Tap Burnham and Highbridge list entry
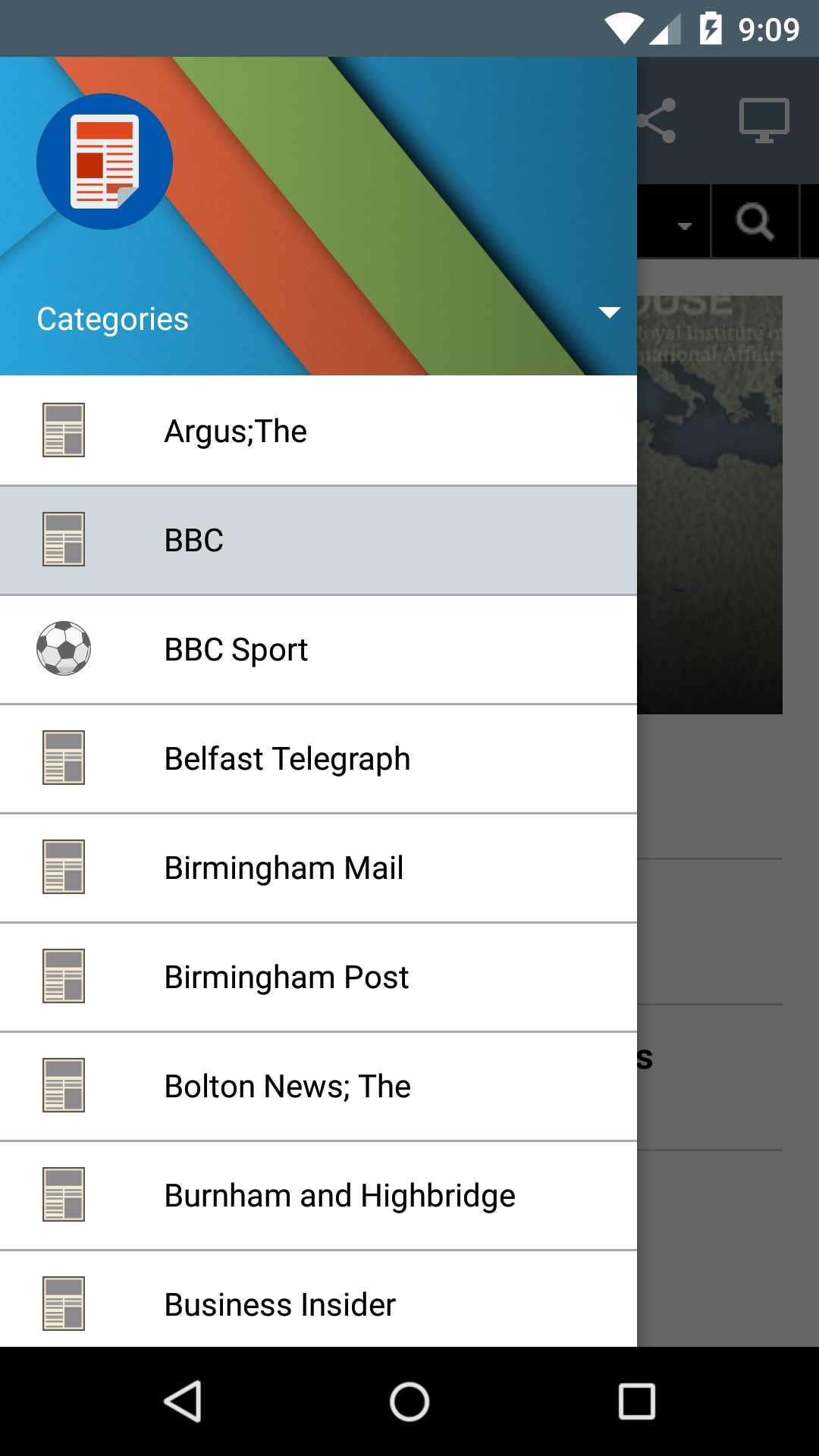The width and height of the screenshot is (819, 1456). (x=318, y=1195)
